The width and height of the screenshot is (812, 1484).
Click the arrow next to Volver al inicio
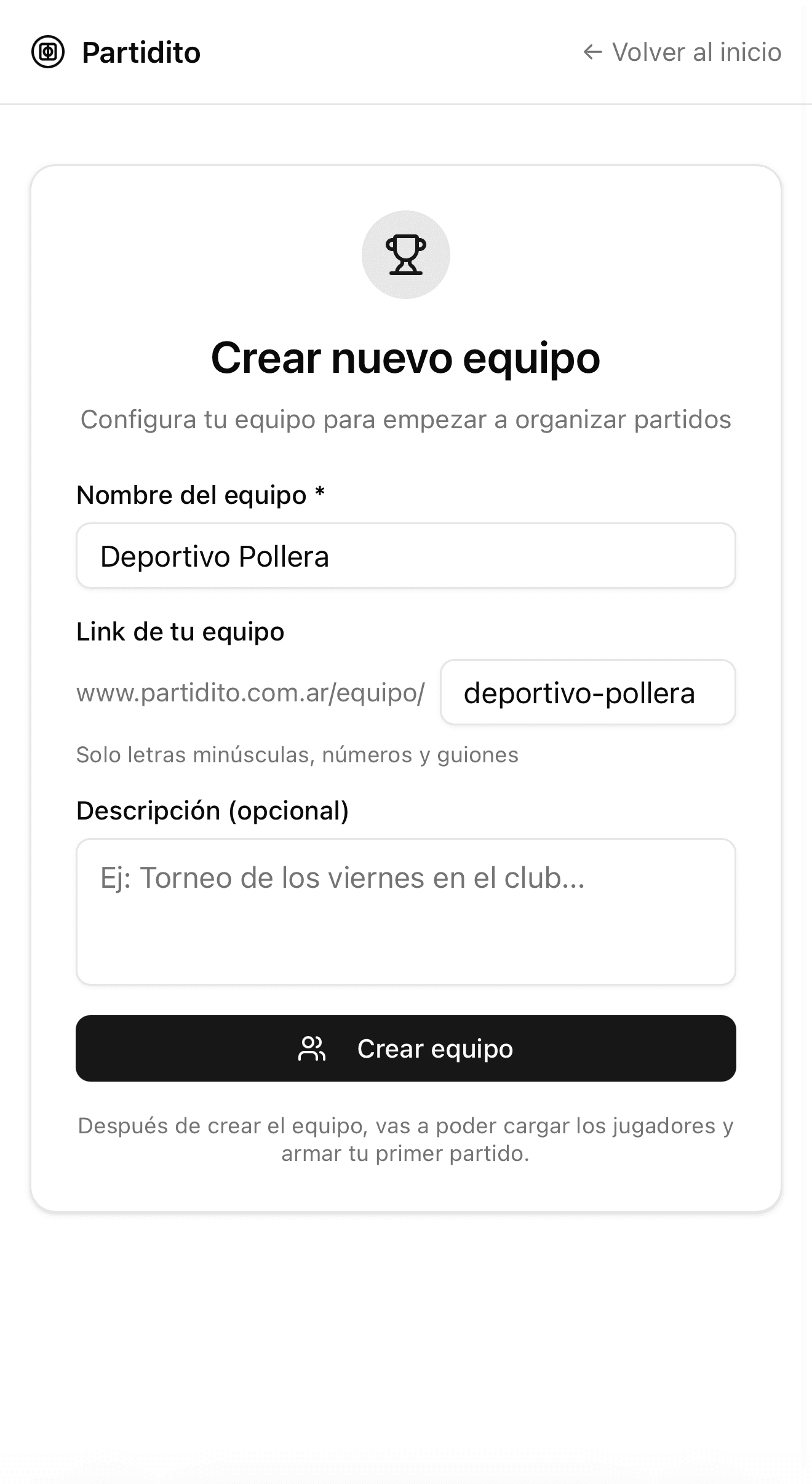(592, 53)
